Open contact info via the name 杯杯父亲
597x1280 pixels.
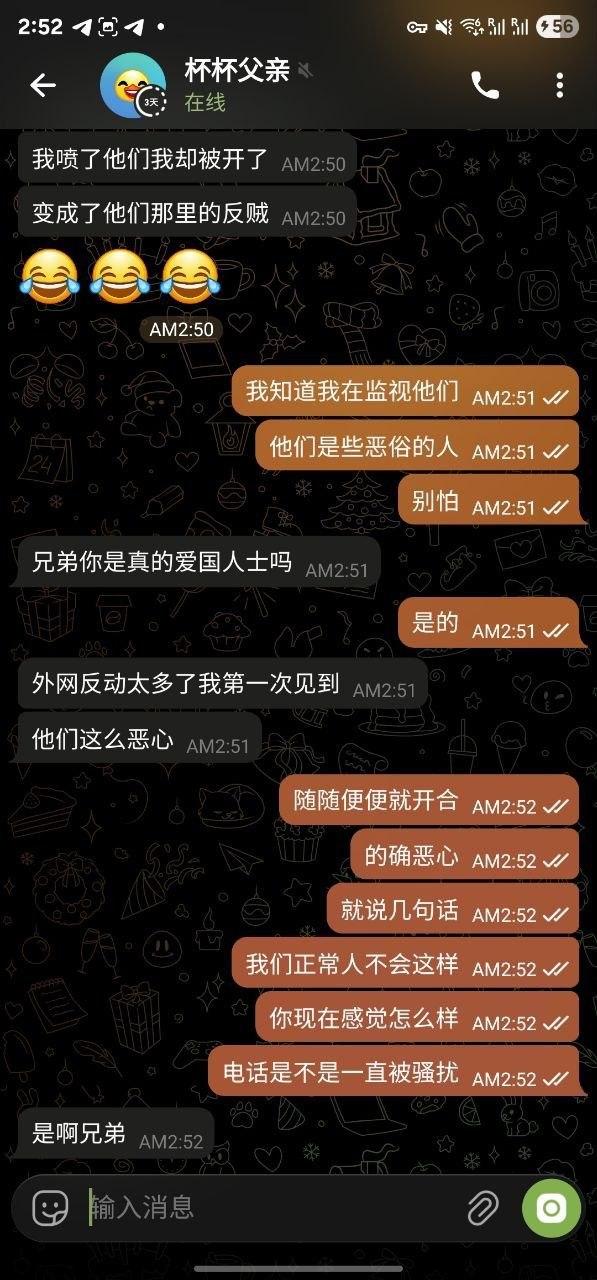[237, 70]
